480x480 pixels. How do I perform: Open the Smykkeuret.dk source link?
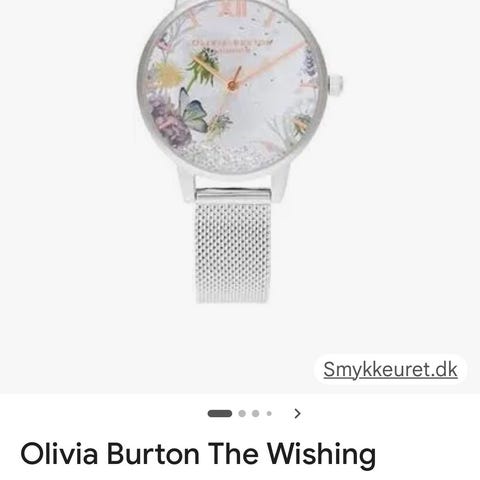pos(390,370)
